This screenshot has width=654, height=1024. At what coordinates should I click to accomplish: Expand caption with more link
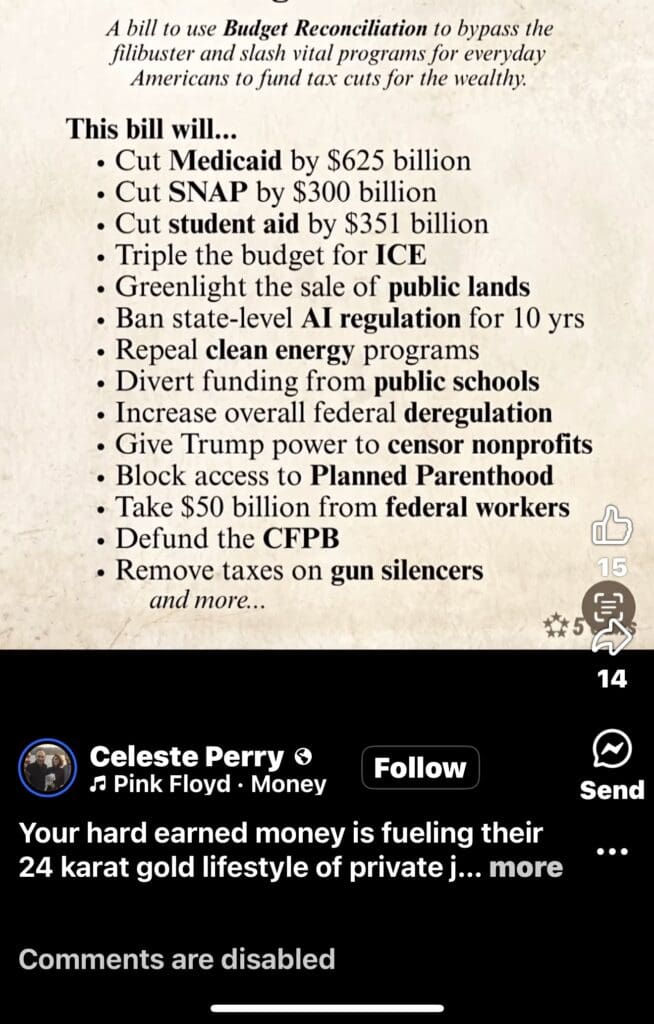[526, 868]
